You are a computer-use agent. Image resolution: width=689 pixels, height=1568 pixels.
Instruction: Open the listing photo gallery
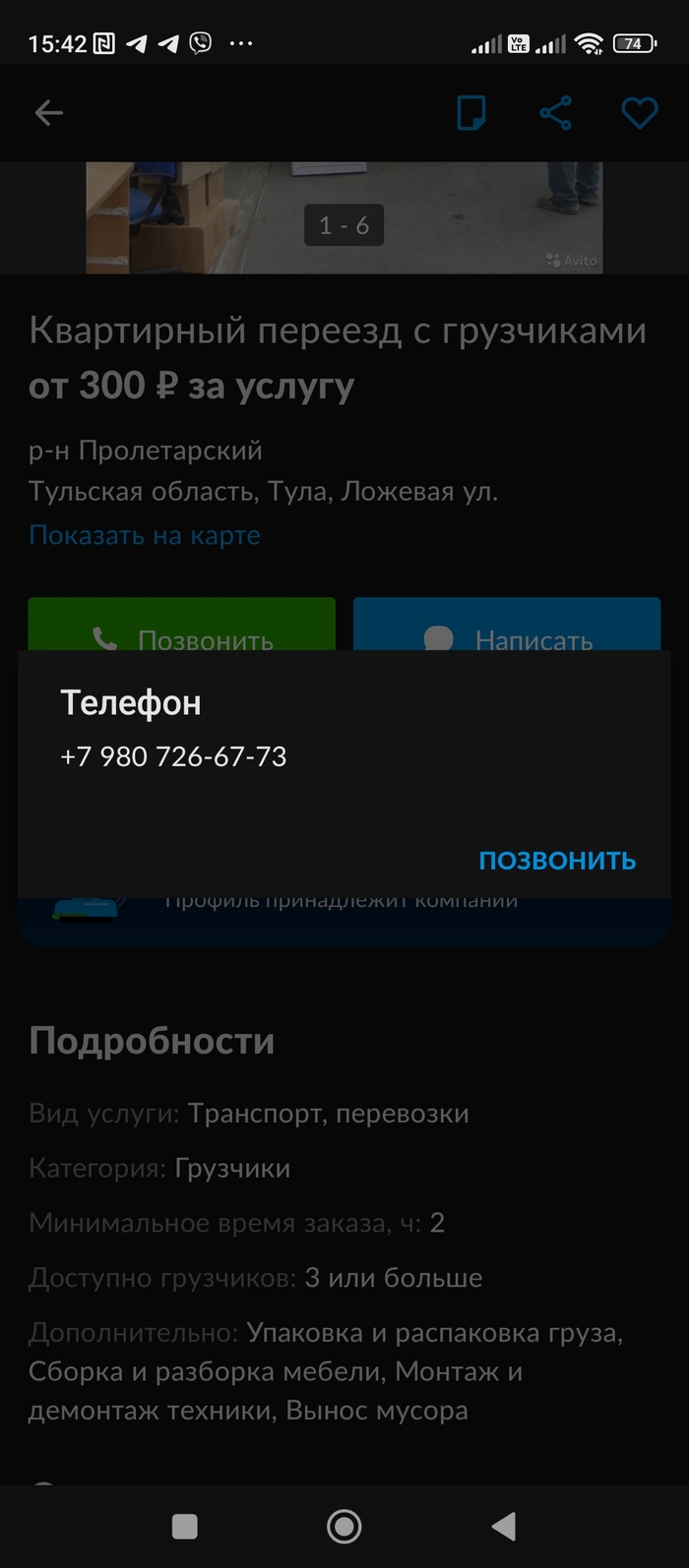344,218
